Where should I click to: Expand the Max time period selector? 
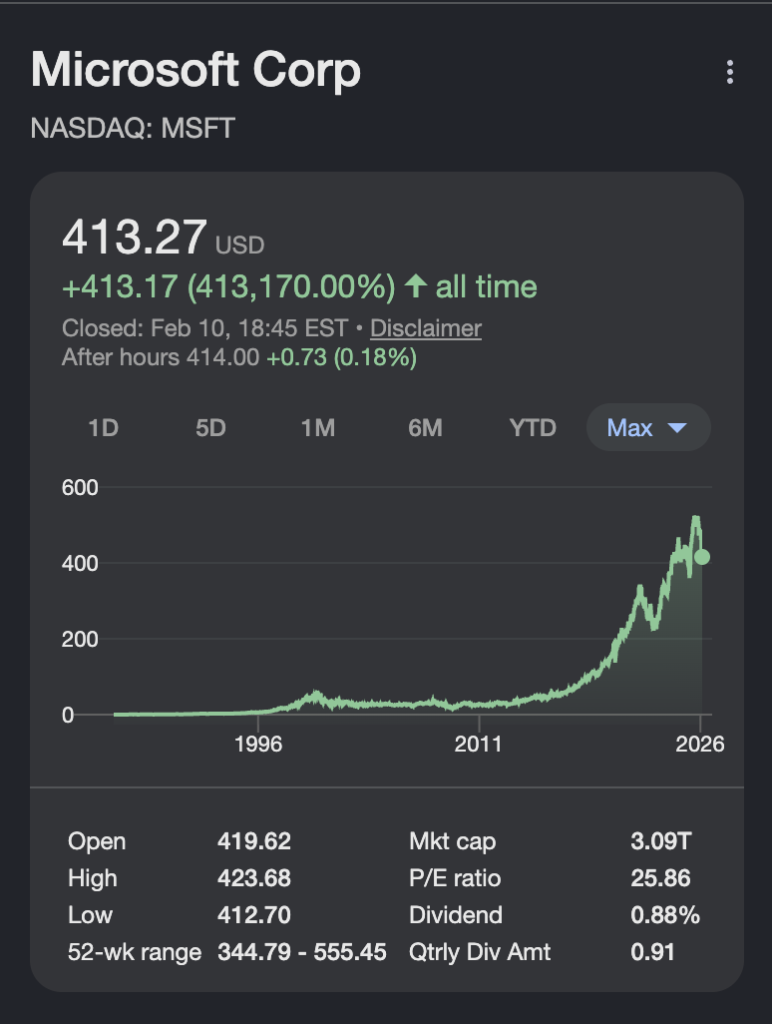648,428
